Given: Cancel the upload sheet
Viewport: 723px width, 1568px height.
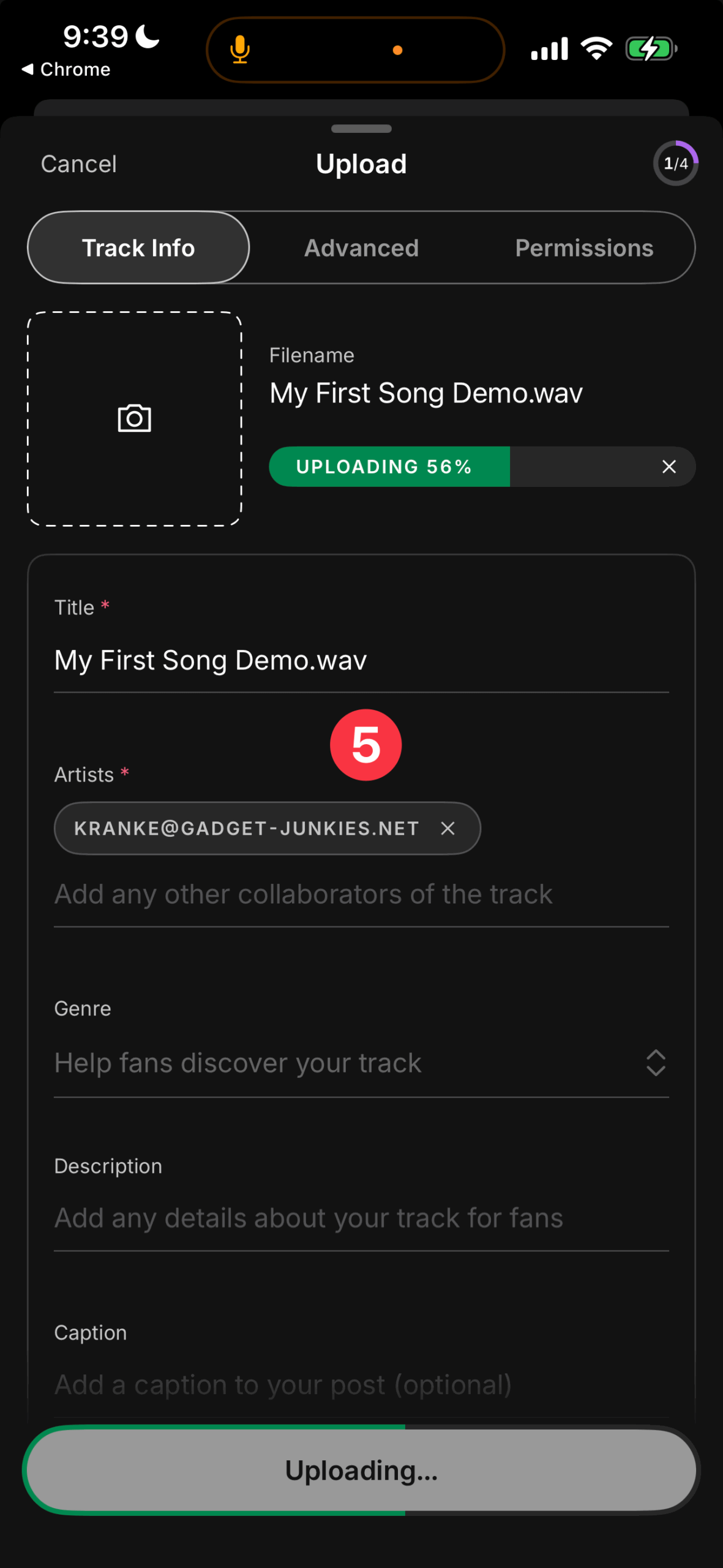Looking at the screenshot, I should click(78, 164).
